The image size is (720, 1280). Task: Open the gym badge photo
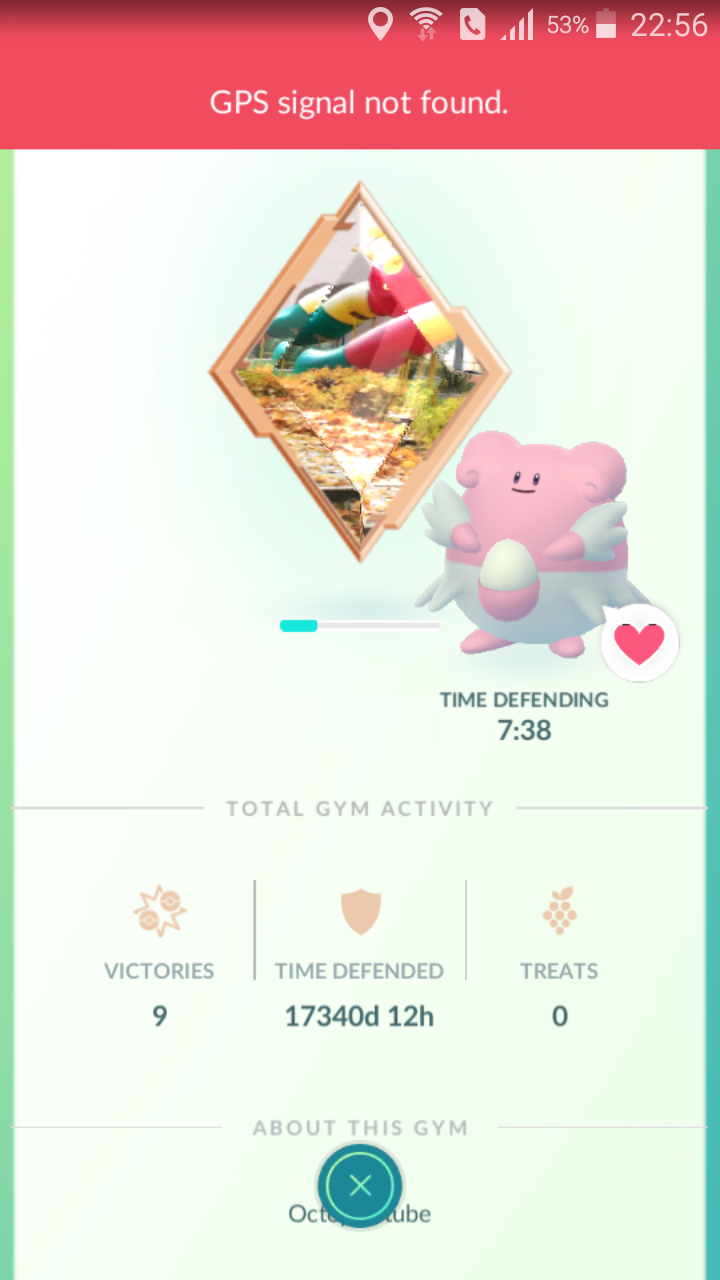360,372
